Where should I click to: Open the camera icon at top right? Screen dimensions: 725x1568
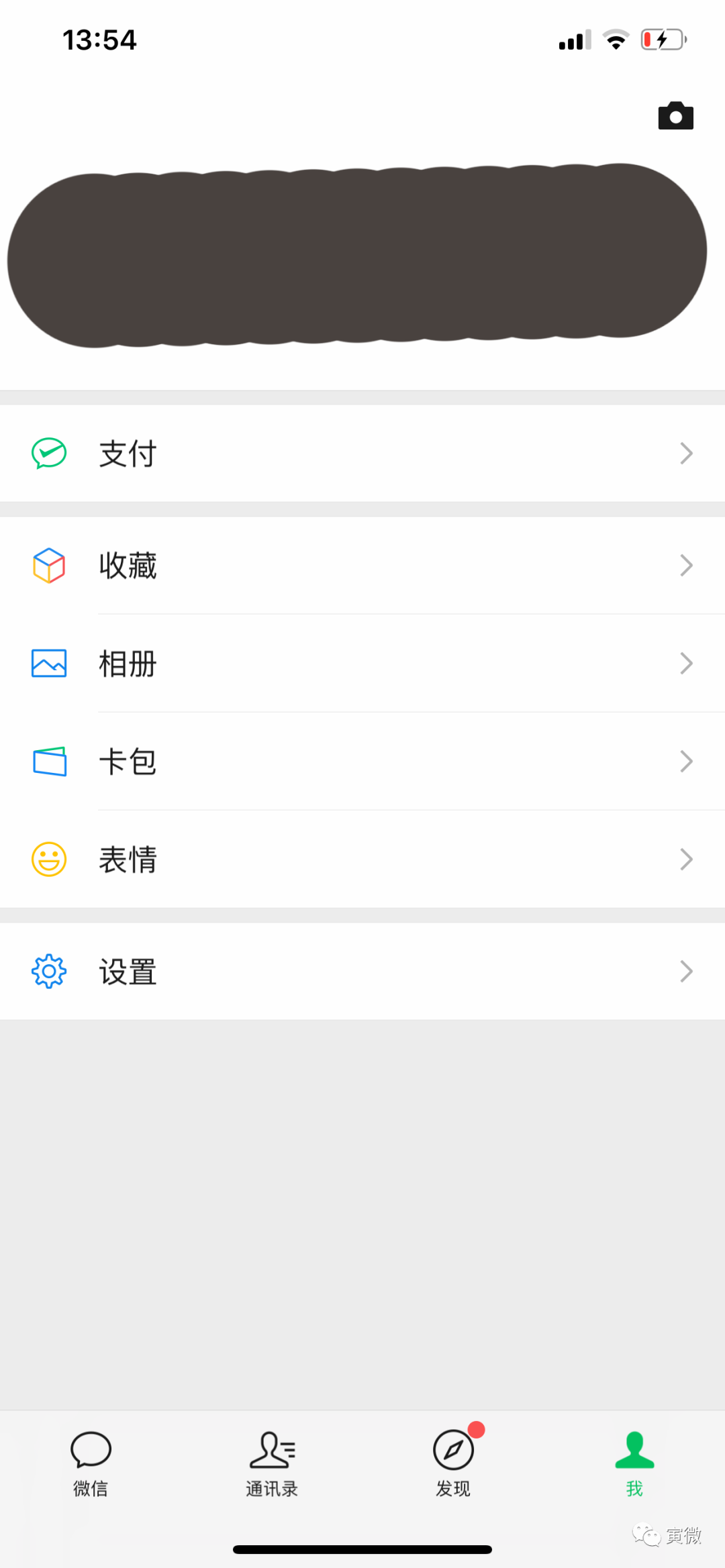tap(675, 116)
